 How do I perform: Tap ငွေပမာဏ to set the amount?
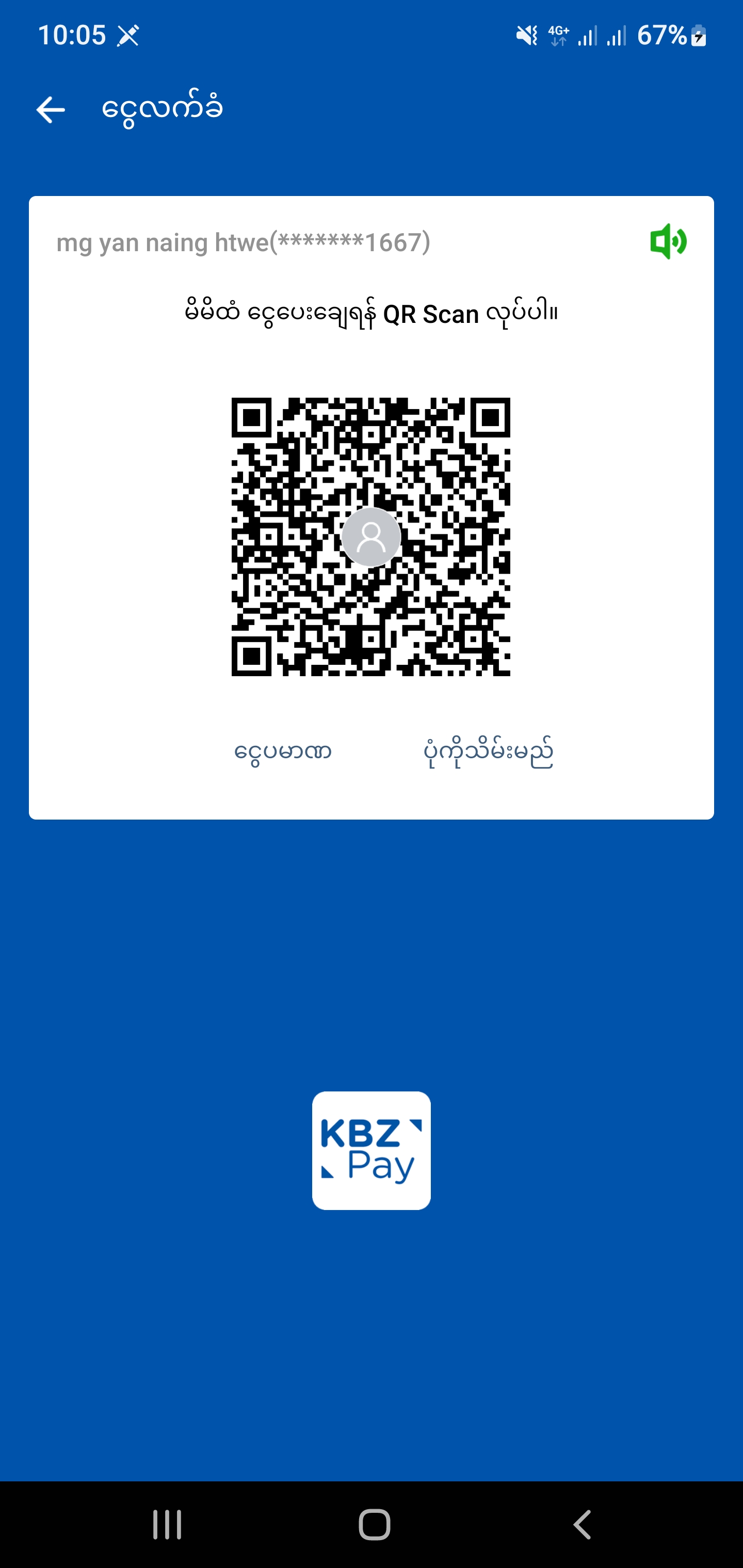click(x=283, y=752)
